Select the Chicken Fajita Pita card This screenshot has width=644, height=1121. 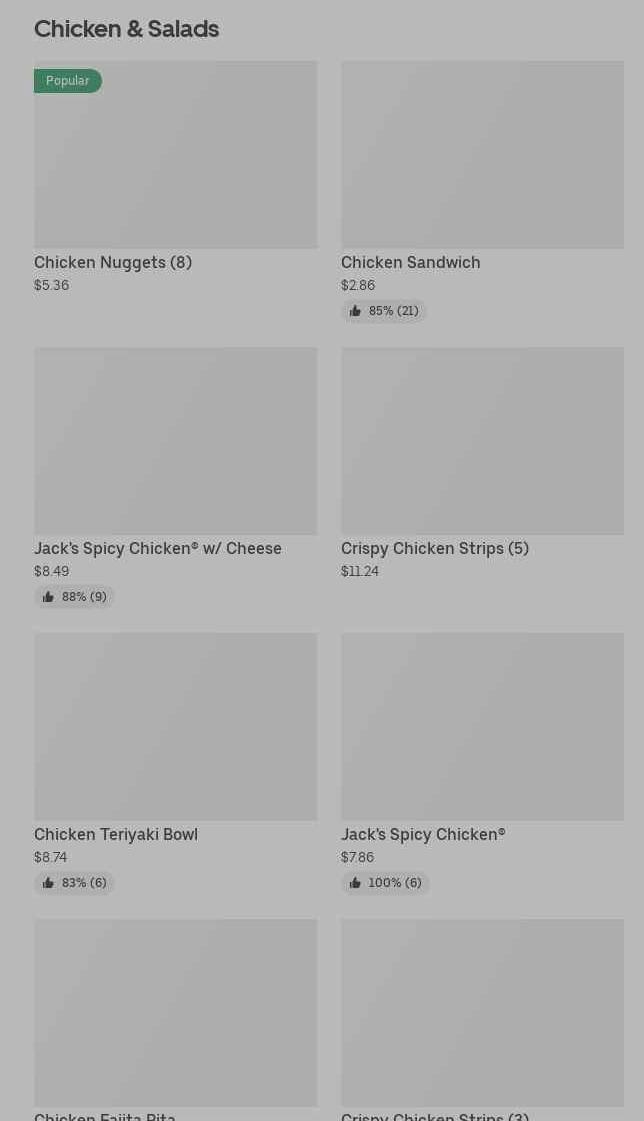coord(175,1012)
